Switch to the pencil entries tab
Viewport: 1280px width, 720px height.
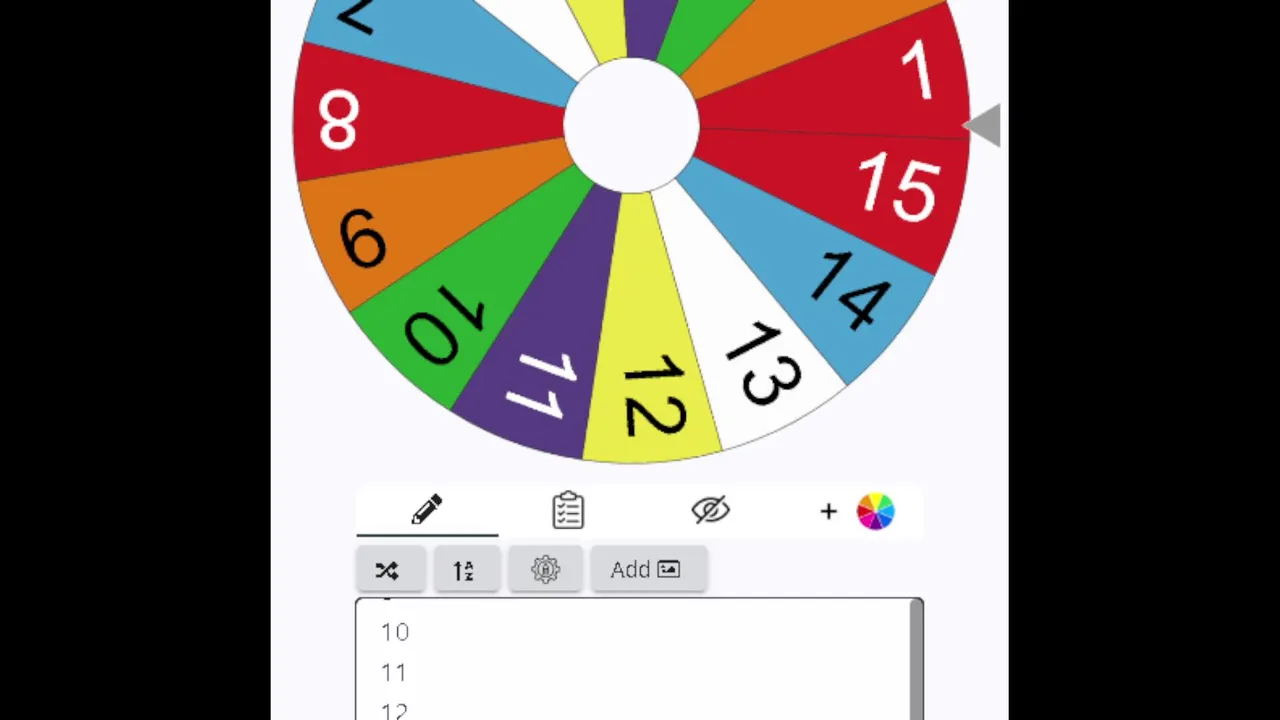tap(427, 511)
